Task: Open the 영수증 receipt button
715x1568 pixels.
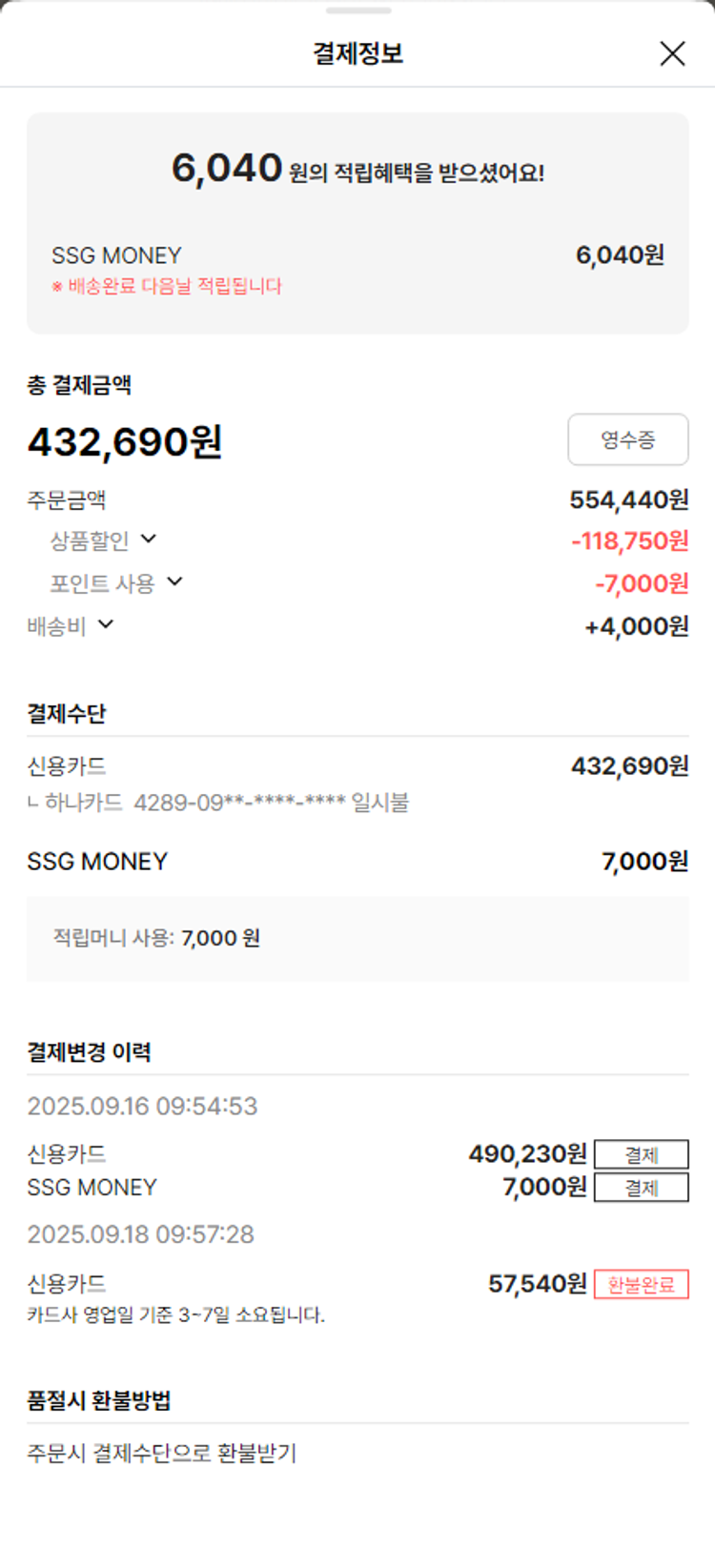Action: click(x=628, y=439)
